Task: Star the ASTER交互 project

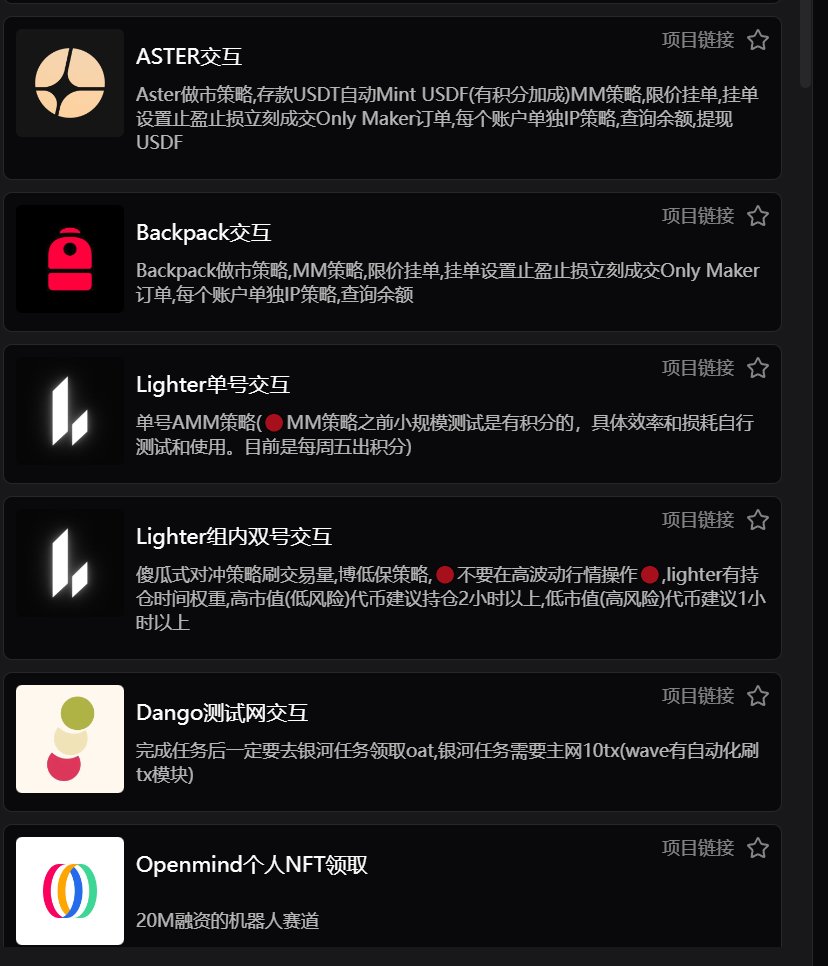Action: pos(758,40)
